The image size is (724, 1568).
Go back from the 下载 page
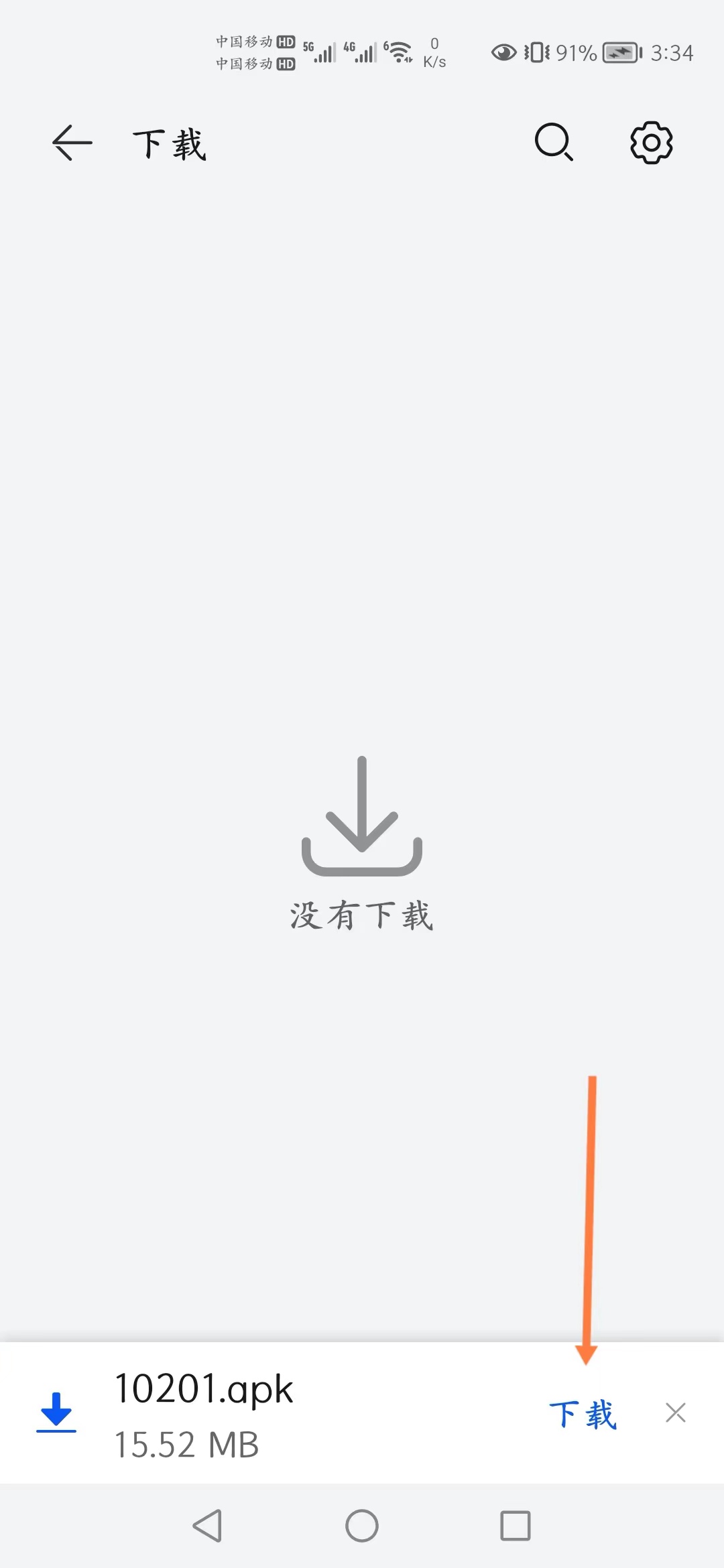tap(72, 143)
